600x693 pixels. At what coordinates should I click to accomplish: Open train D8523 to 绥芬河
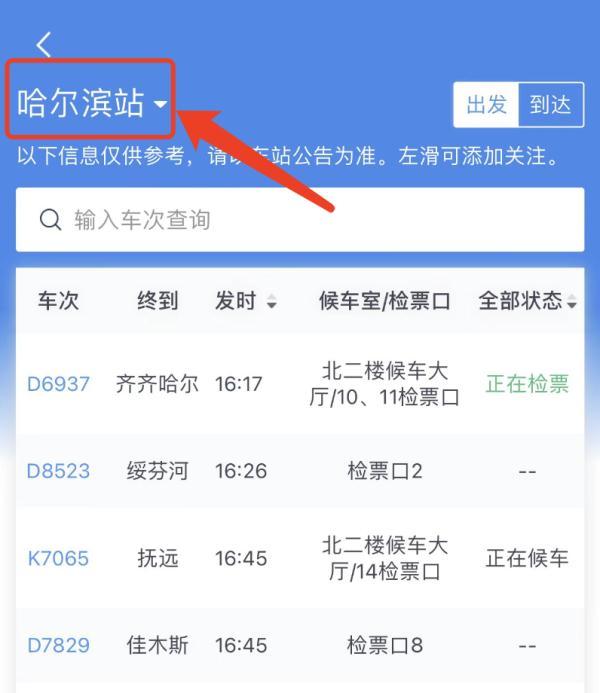(58, 471)
